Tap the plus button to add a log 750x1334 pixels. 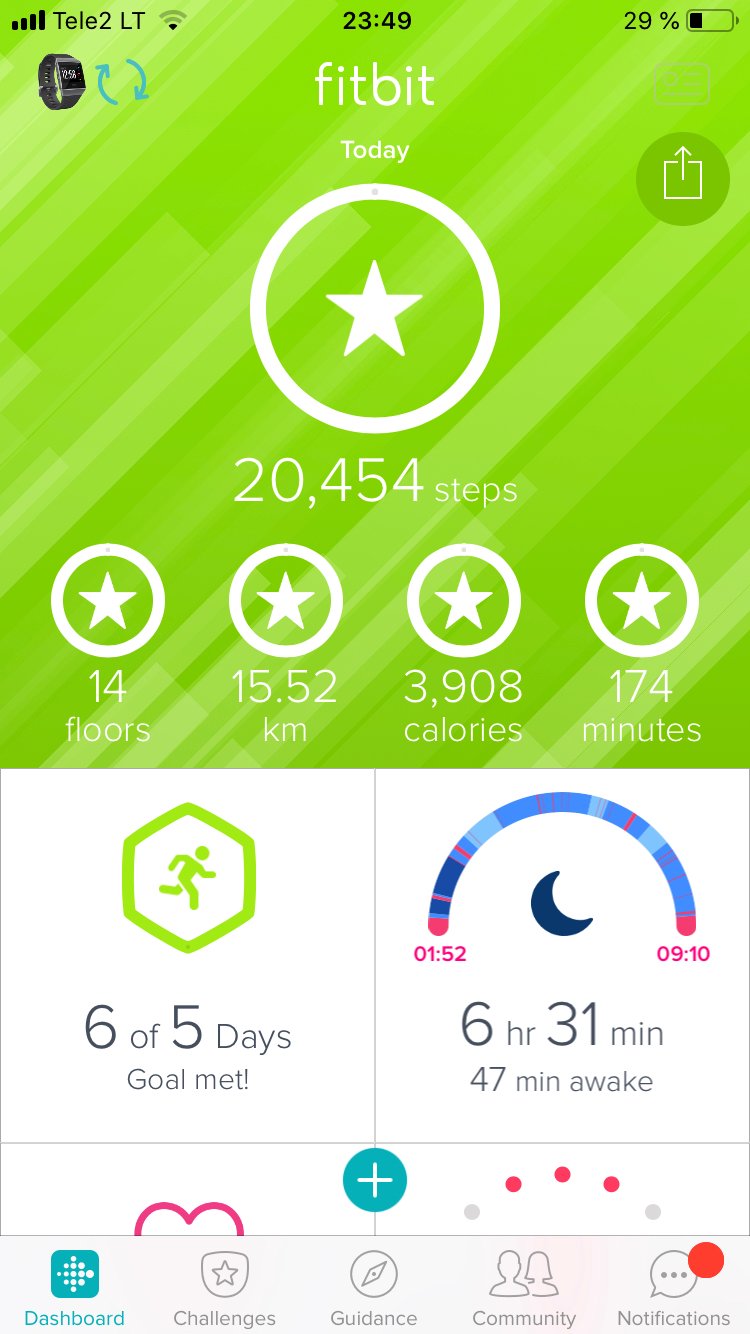point(375,1180)
